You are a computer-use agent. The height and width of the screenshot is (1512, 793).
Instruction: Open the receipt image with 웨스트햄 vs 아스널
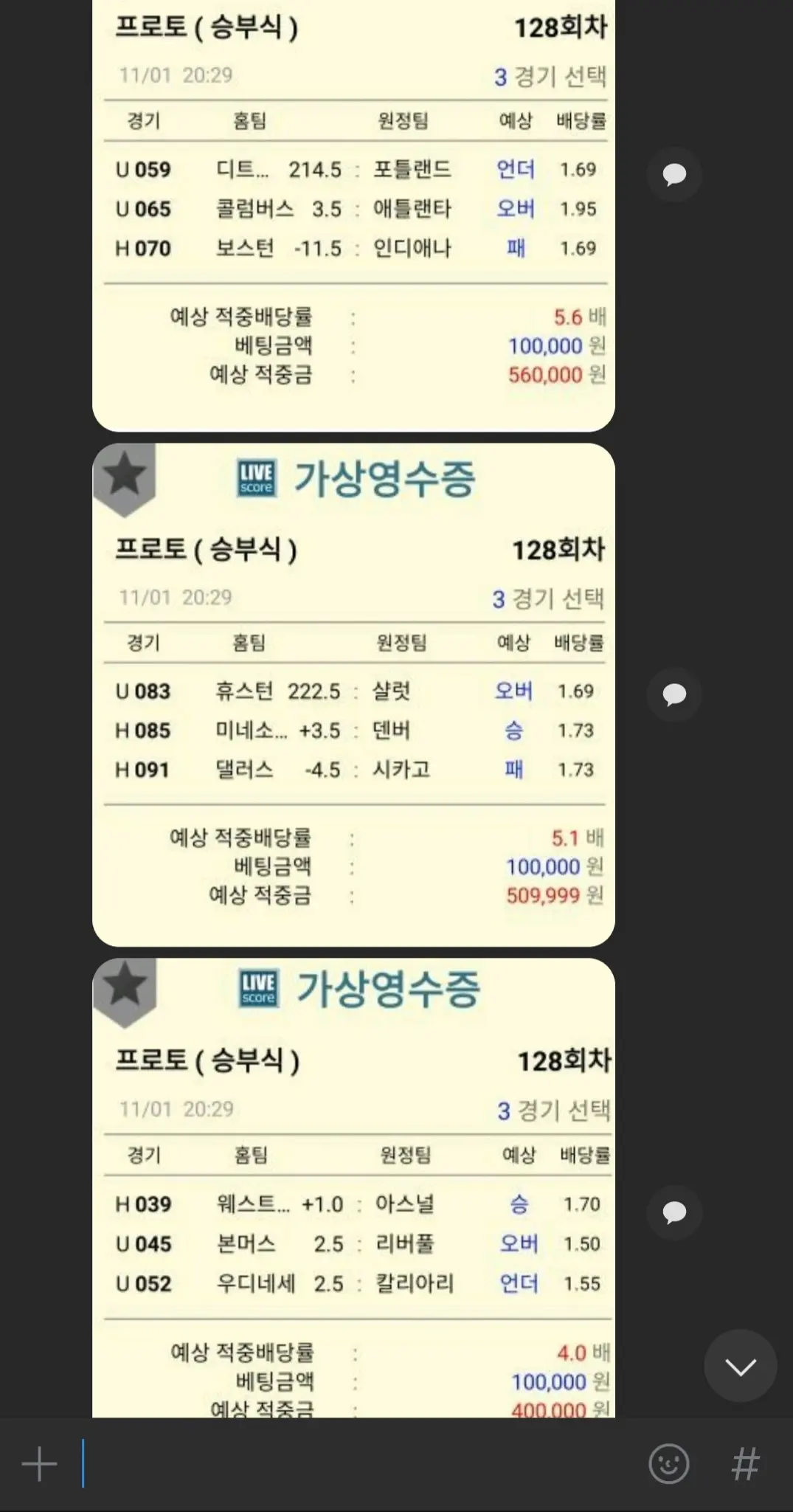[x=353, y=1188]
